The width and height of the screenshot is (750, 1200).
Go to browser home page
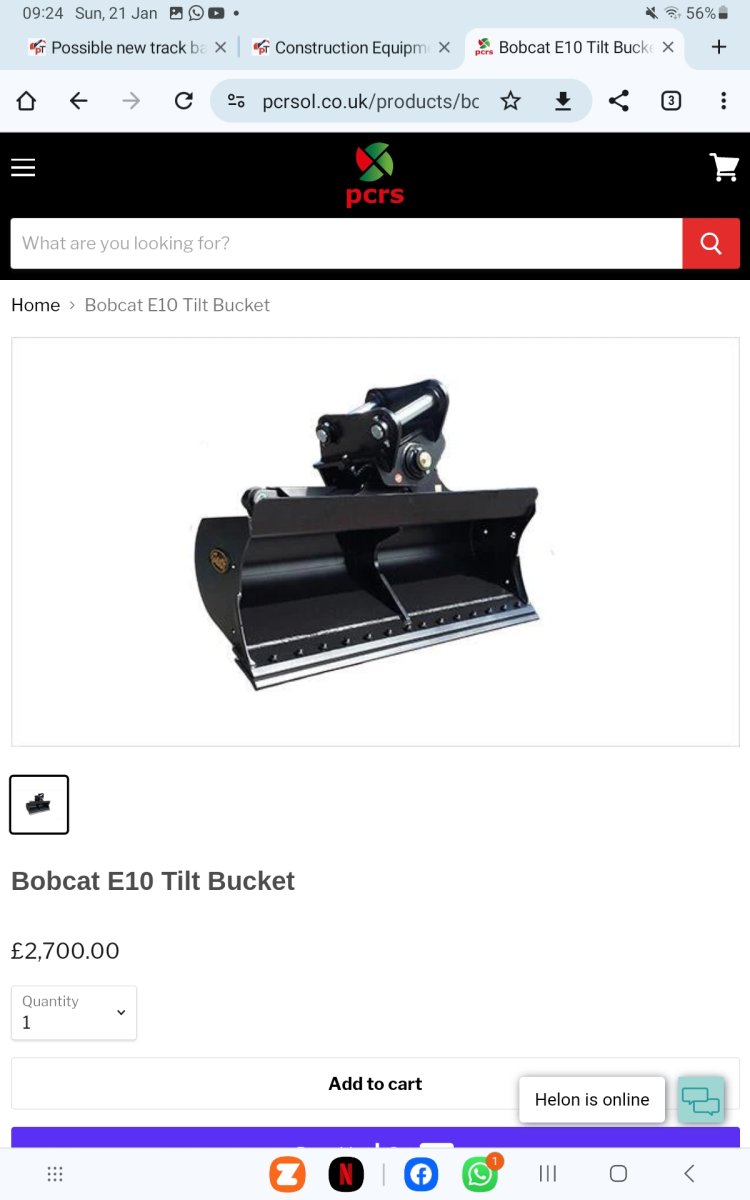(27, 100)
